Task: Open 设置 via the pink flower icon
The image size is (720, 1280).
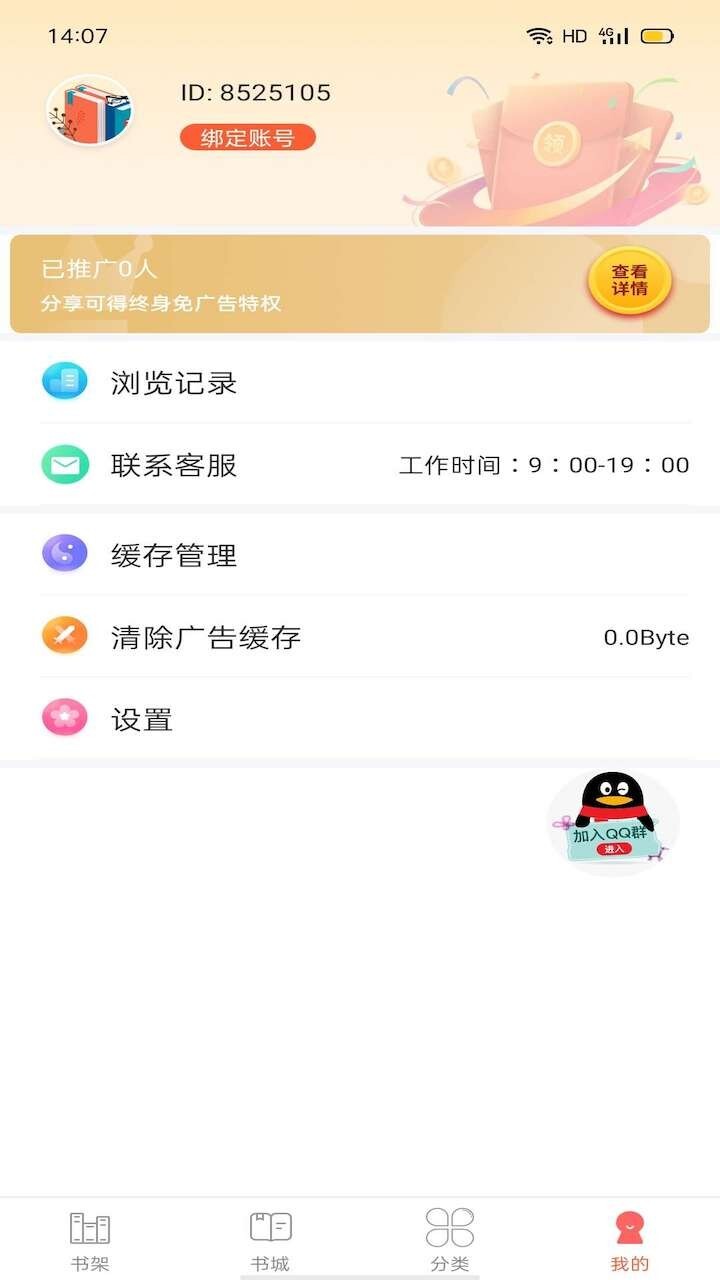Action: (x=64, y=718)
